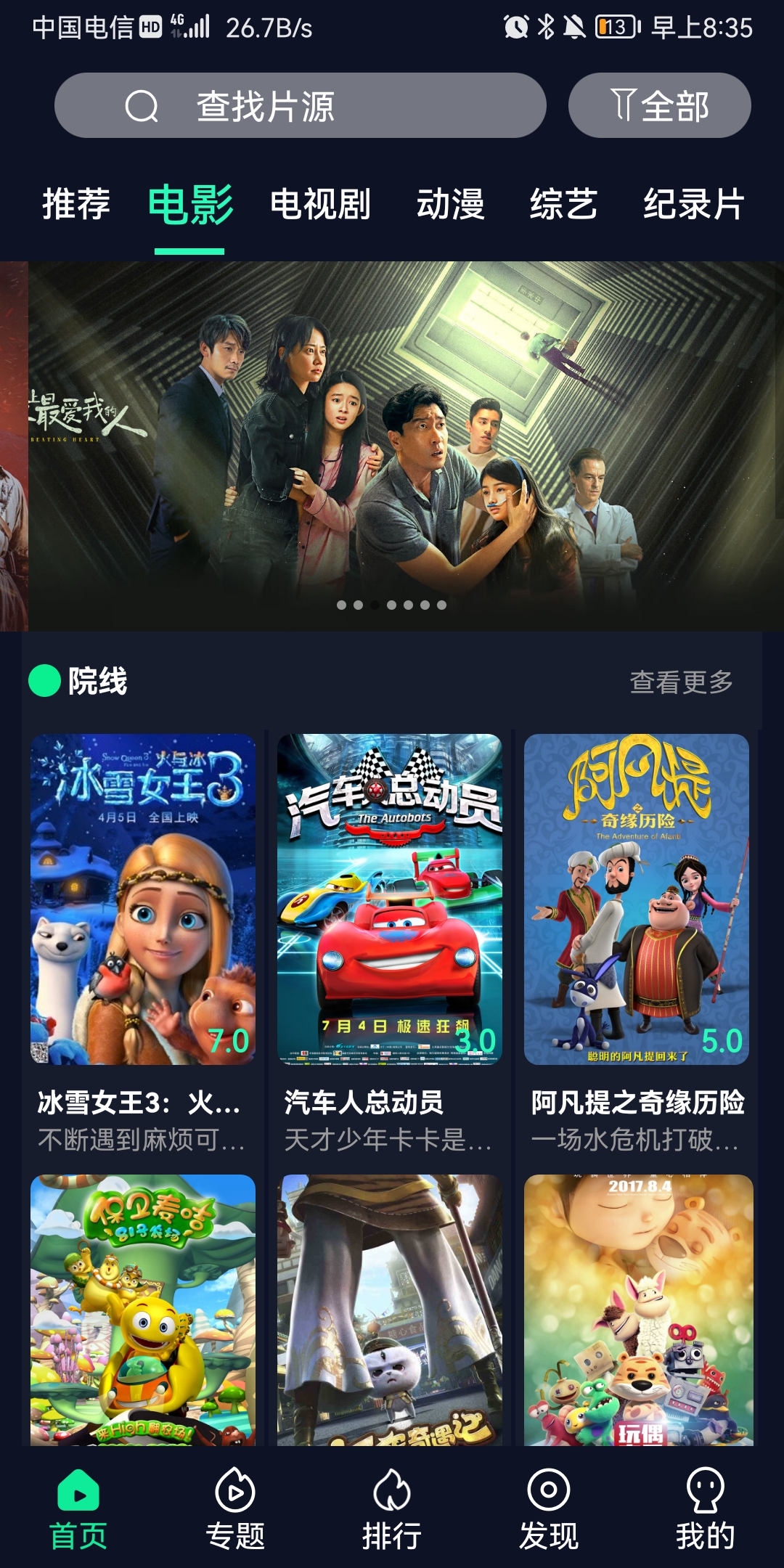View details for 阿凡提之奇缘历险

coord(637,899)
